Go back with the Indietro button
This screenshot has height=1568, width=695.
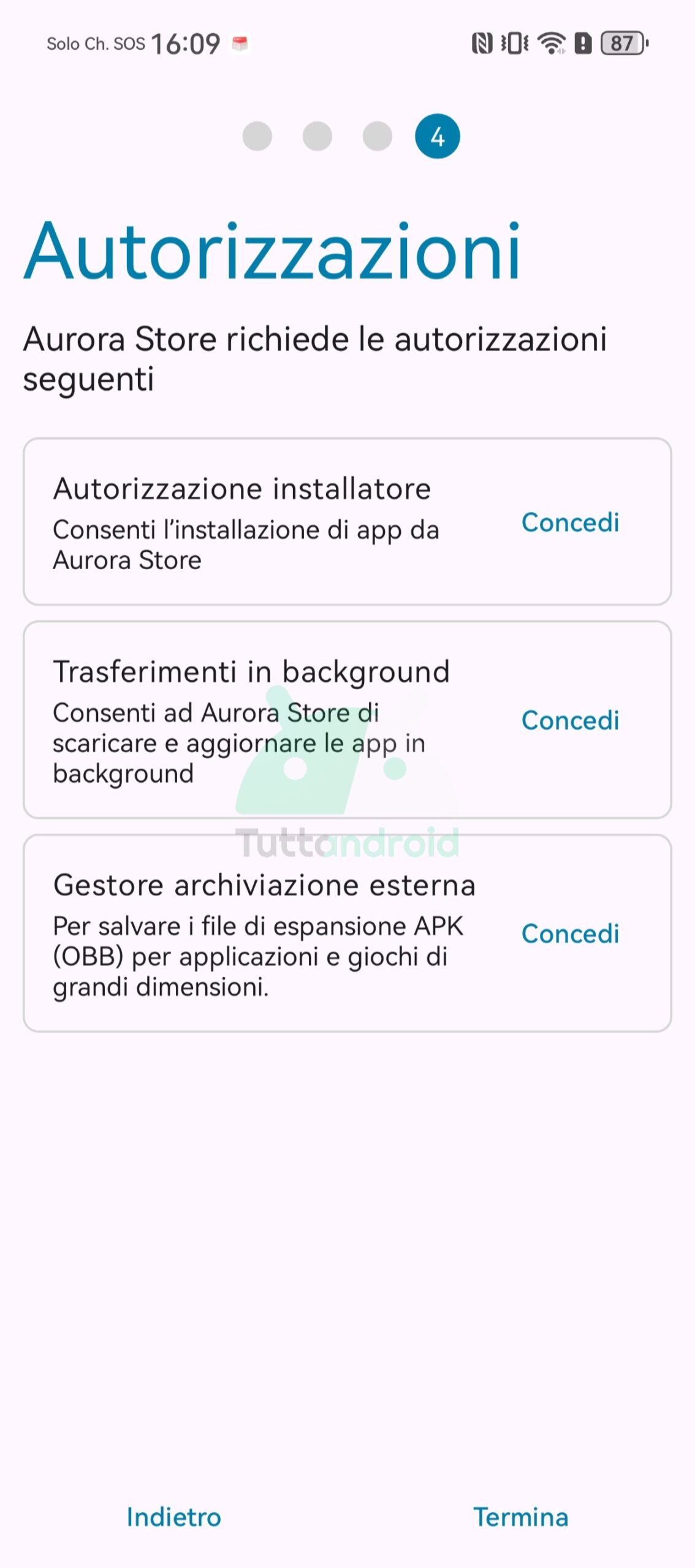point(173,1517)
